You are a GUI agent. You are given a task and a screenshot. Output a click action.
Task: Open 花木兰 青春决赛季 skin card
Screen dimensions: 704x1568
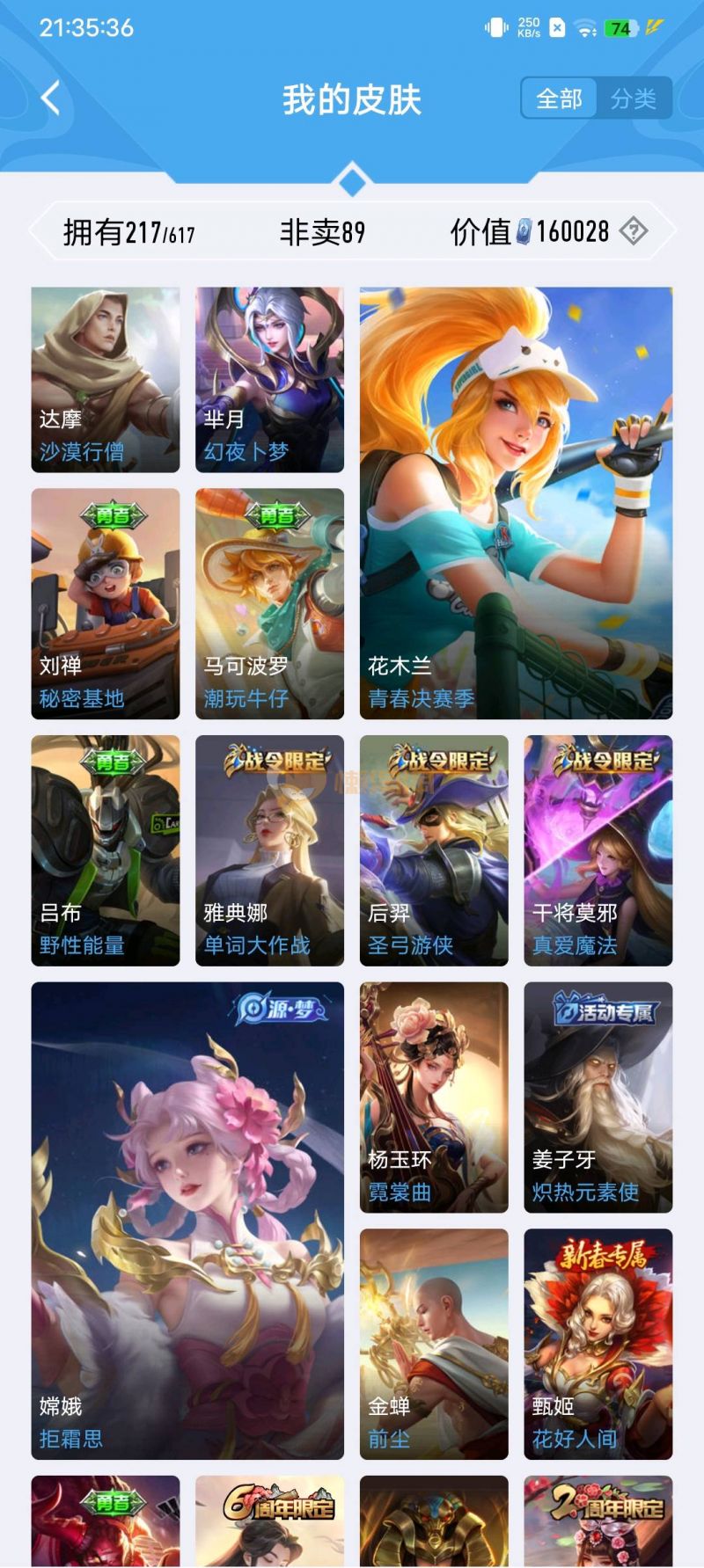pos(516,503)
